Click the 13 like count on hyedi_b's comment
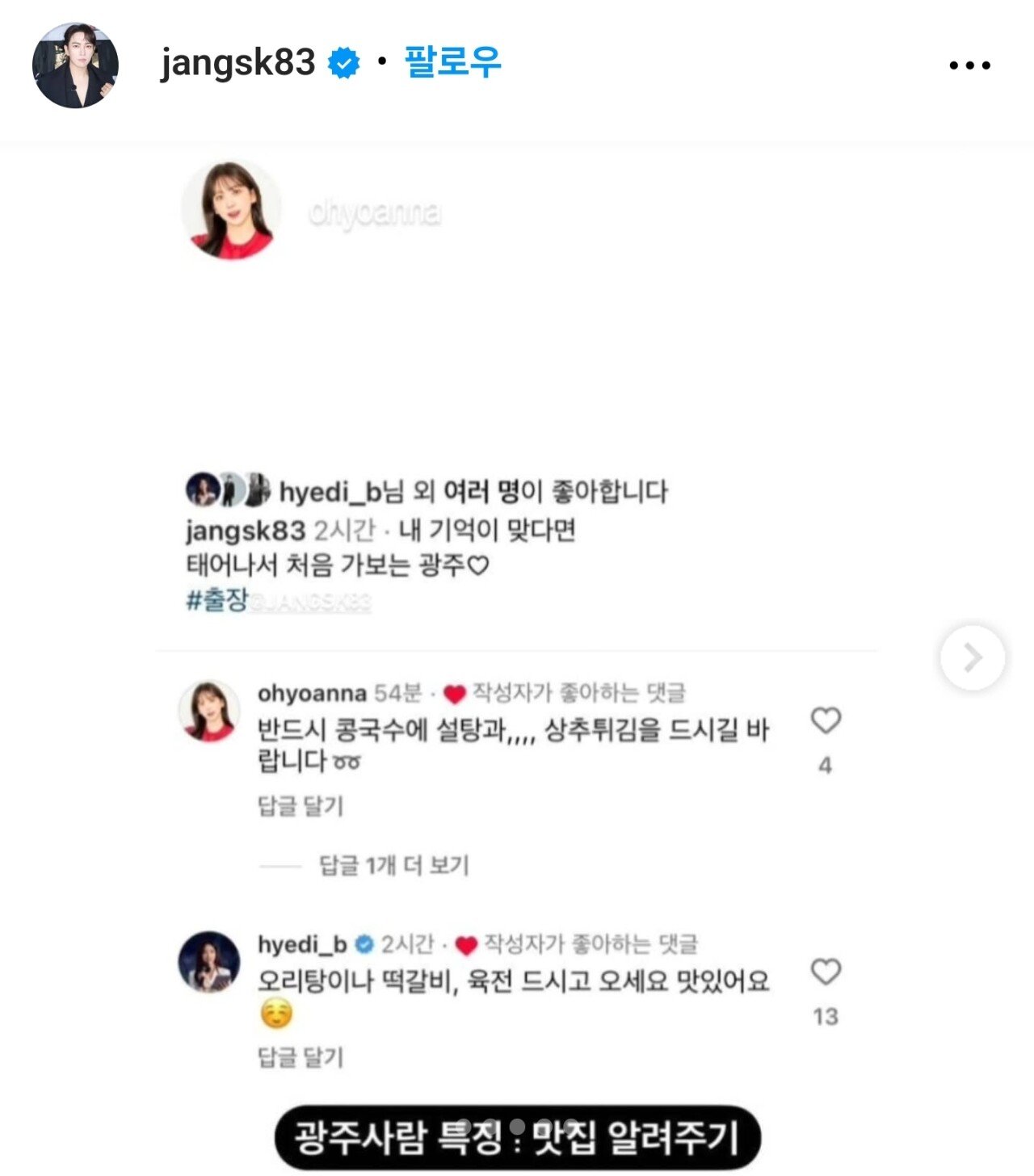Image resolution: width=1034 pixels, height=1176 pixels. (827, 1016)
